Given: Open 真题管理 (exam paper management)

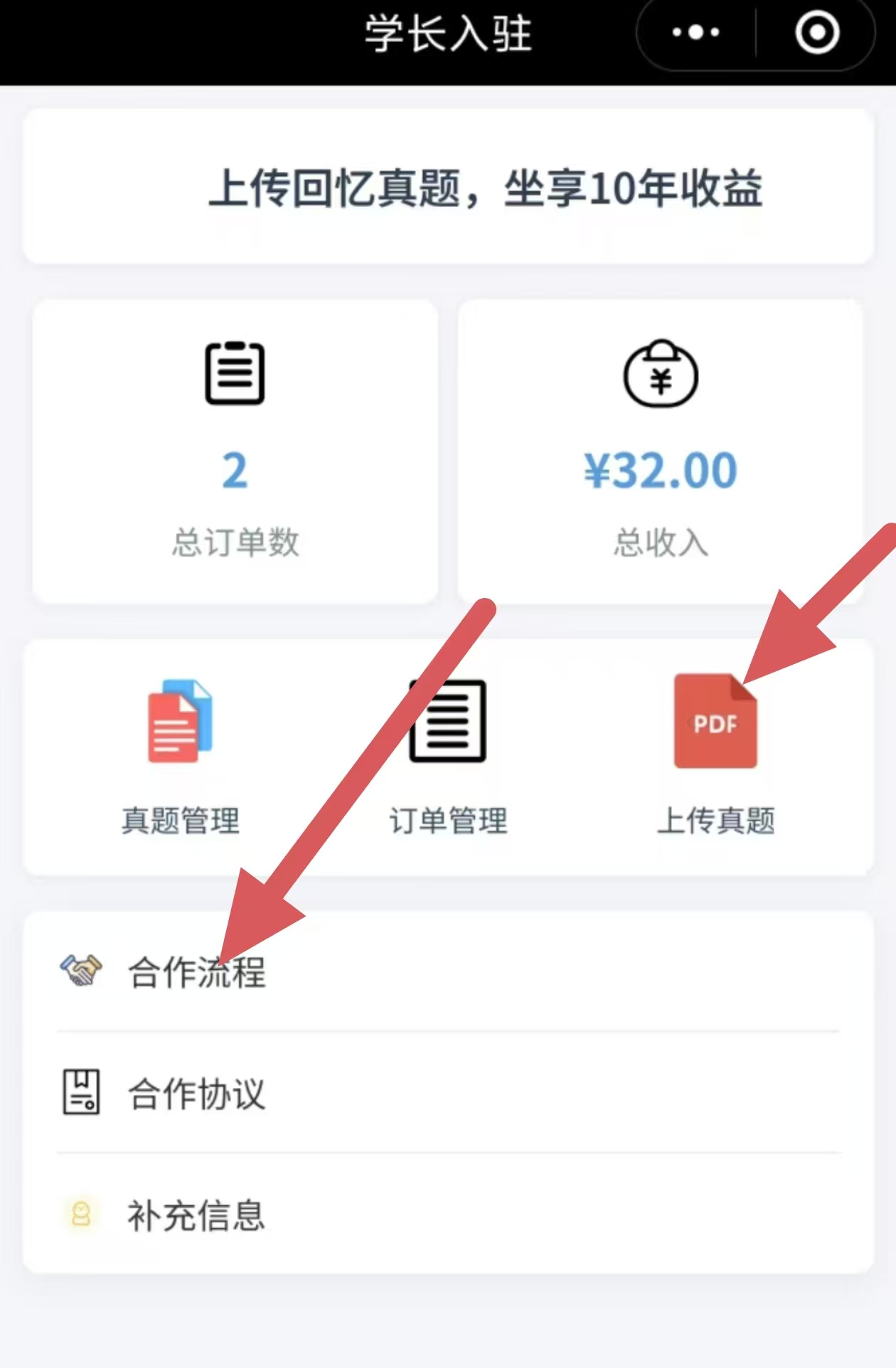Looking at the screenshot, I should (x=180, y=757).
